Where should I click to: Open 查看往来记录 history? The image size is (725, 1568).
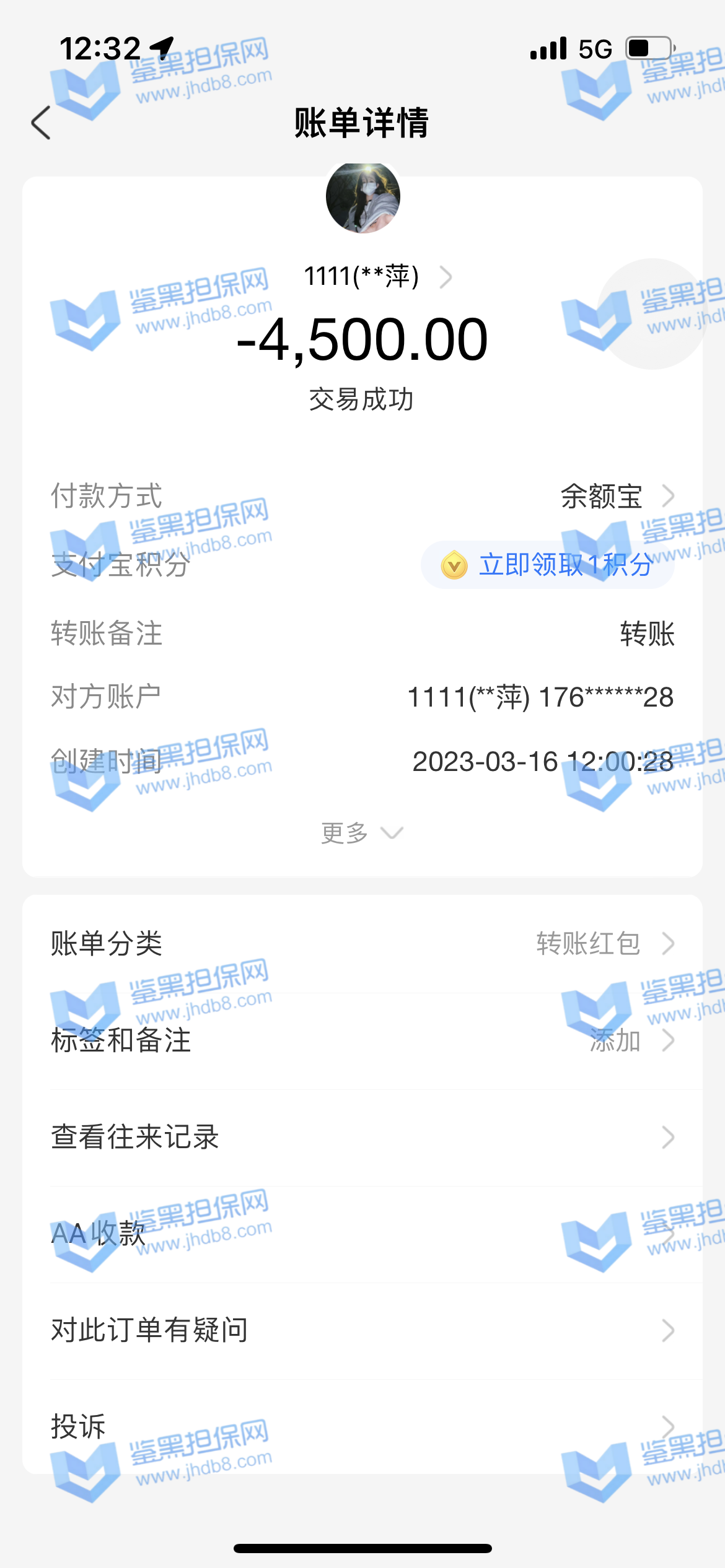[362, 1137]
